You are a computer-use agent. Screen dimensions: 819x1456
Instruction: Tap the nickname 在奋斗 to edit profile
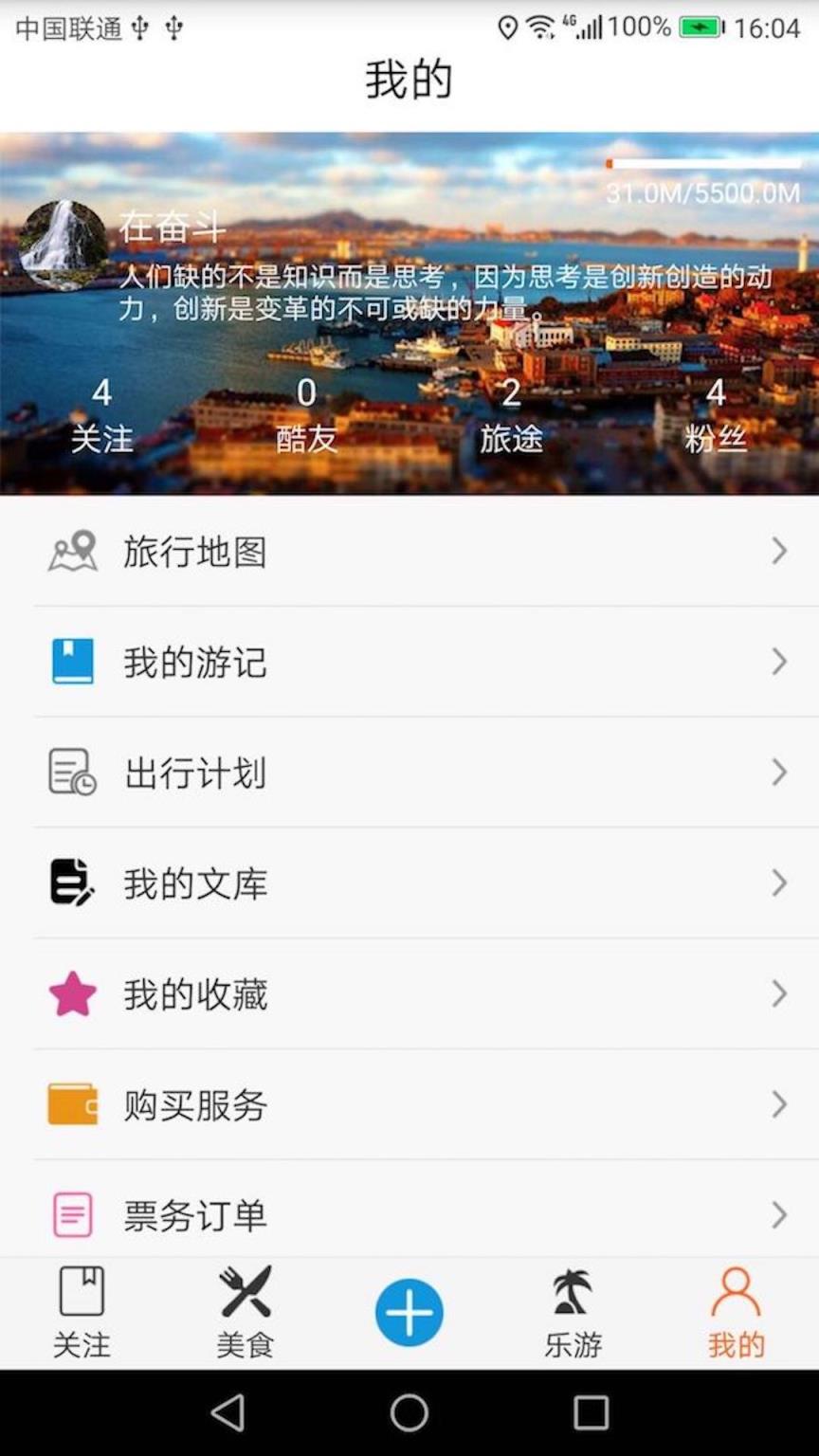click(173, 227)
